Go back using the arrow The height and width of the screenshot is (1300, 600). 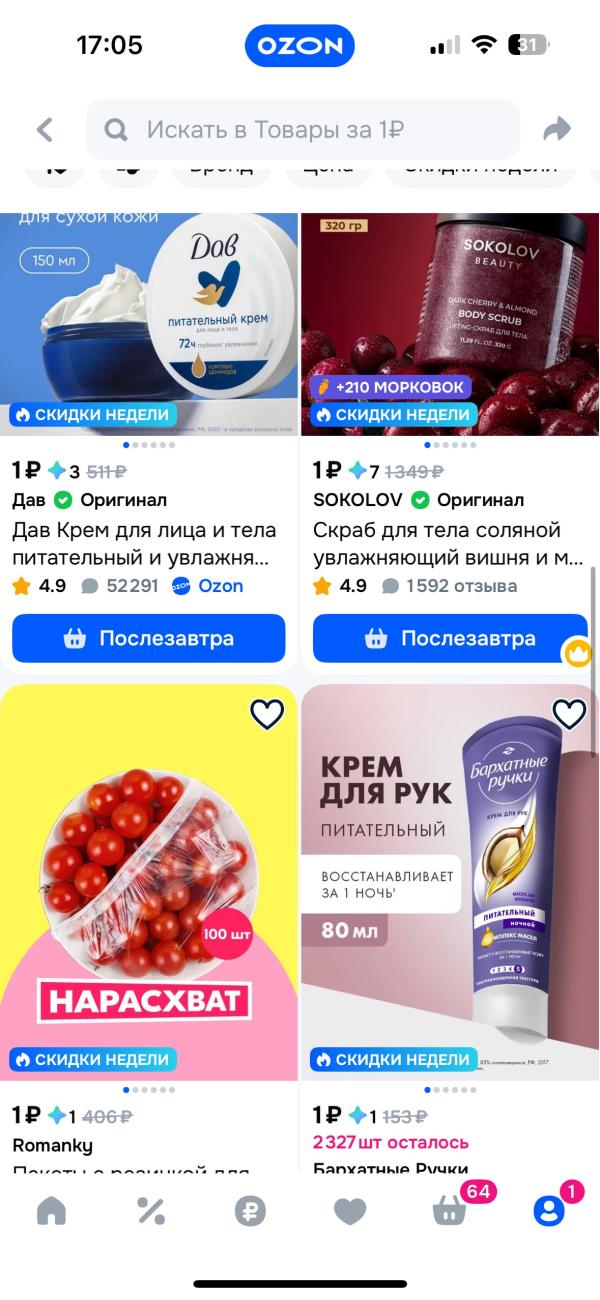click(44, 130)
